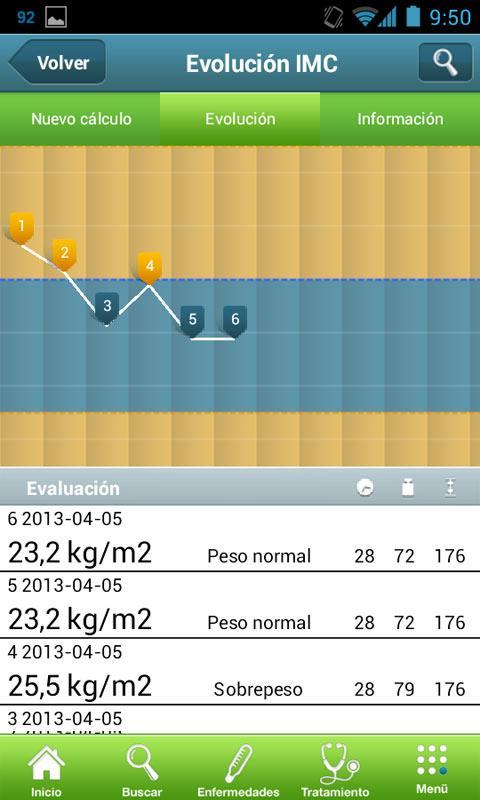480x800 pixels.
Task: Open evaluation entry 4 marked Sobrepeso
Action: pyautogui.click(x=240, y=672)
